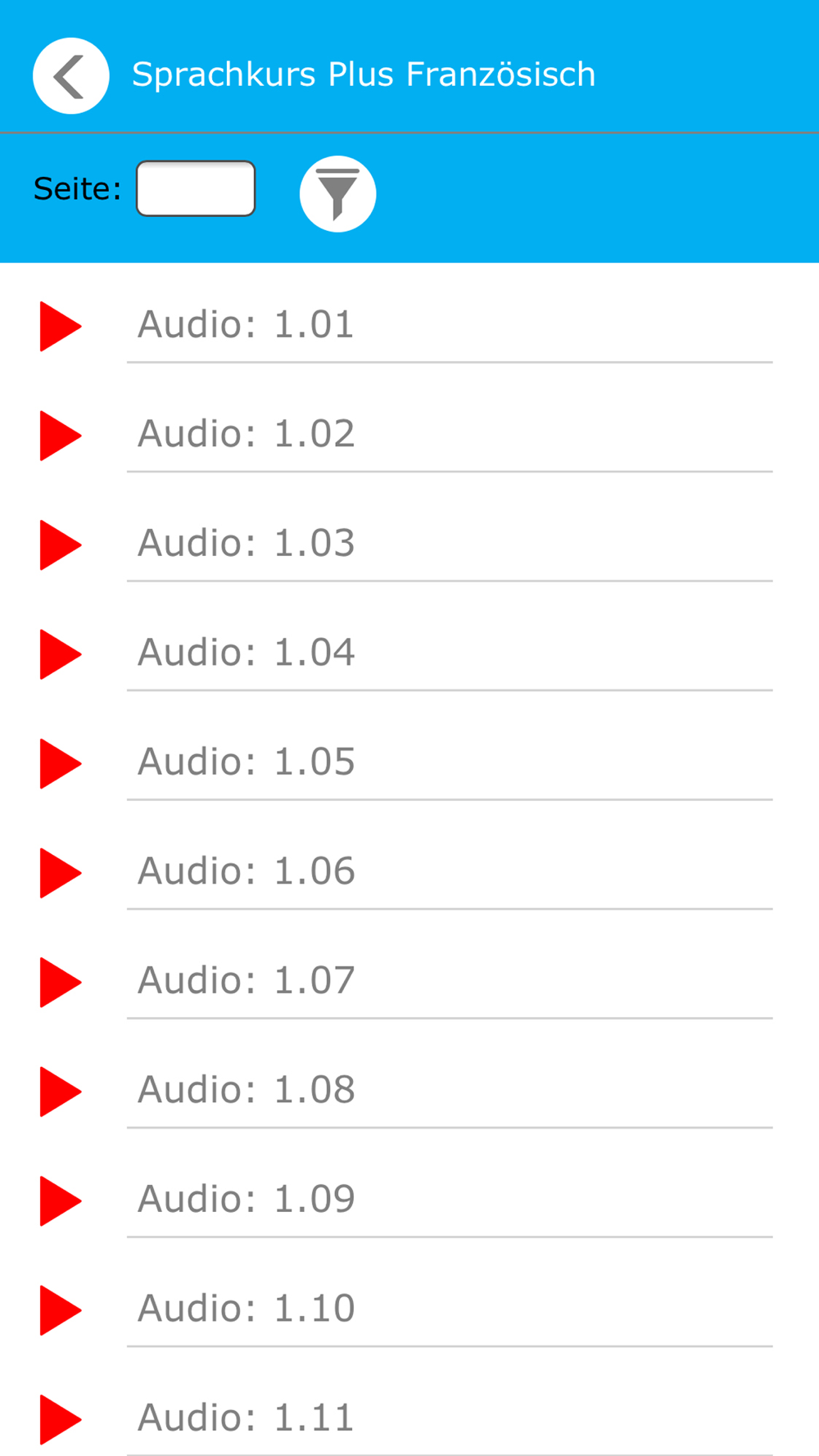Viewport: 819px width, 1456px height.
Task: Play Audio 1.08
Action: click(61, 1092)
